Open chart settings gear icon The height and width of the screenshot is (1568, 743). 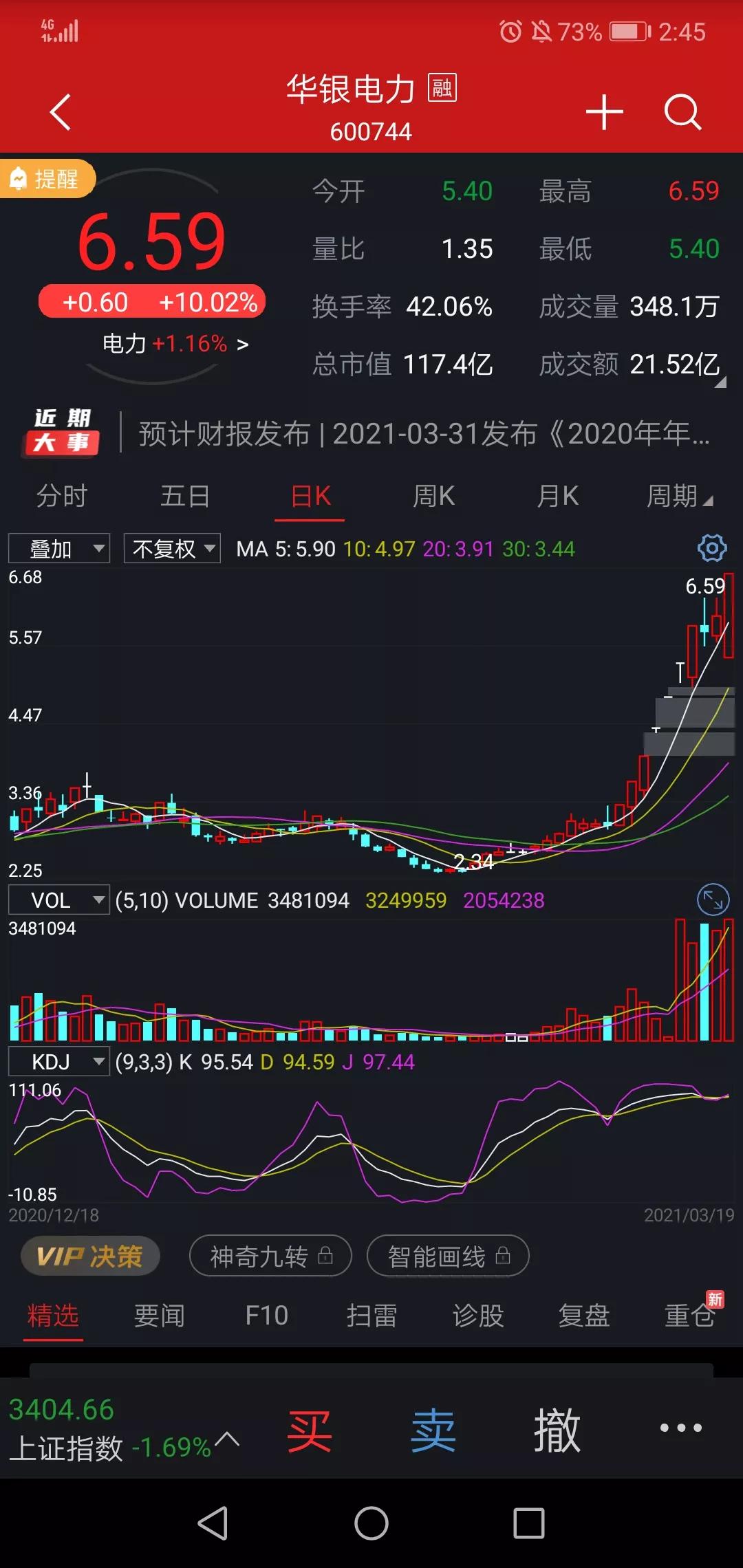[x=711, y=548]
